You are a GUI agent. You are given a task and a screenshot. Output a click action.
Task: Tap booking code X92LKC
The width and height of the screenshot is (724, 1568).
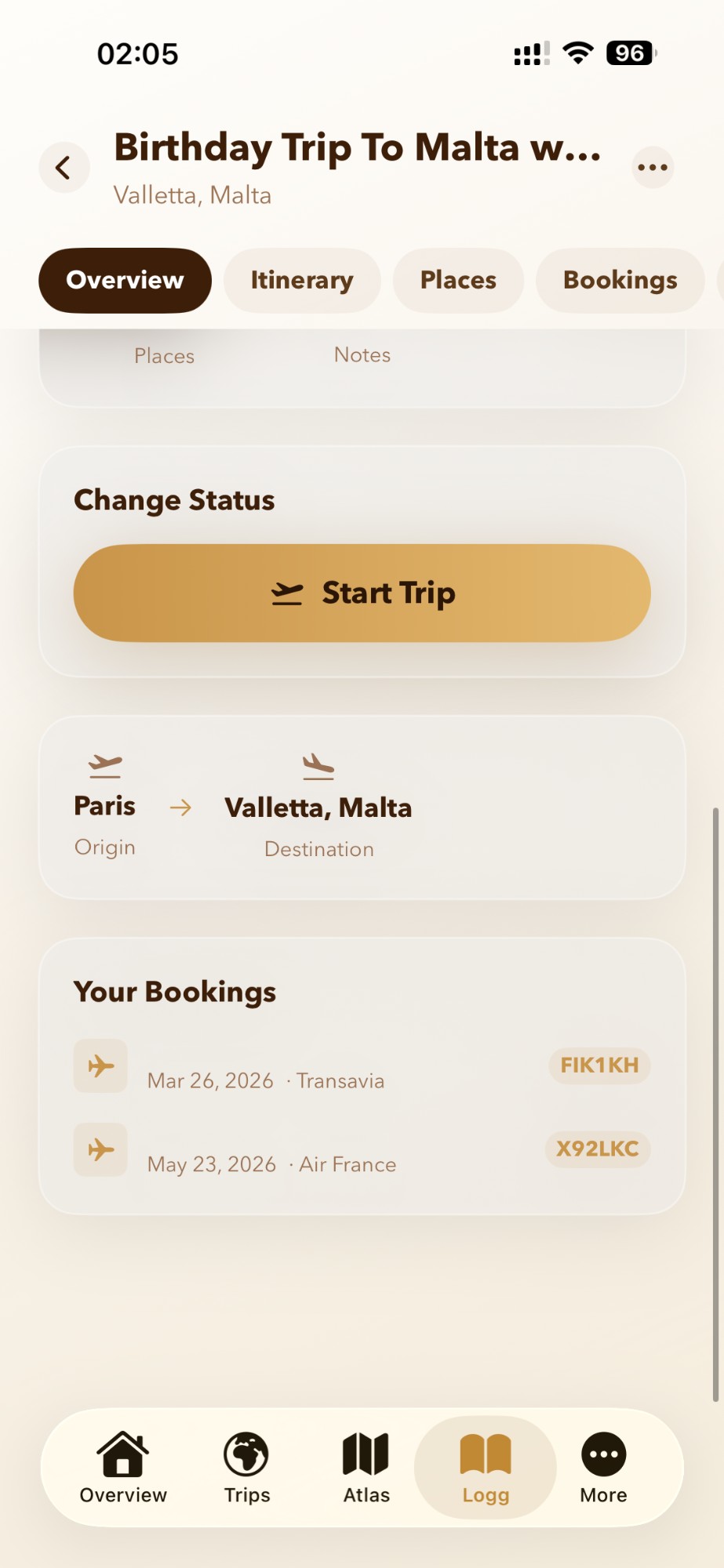coord(597,1149)
